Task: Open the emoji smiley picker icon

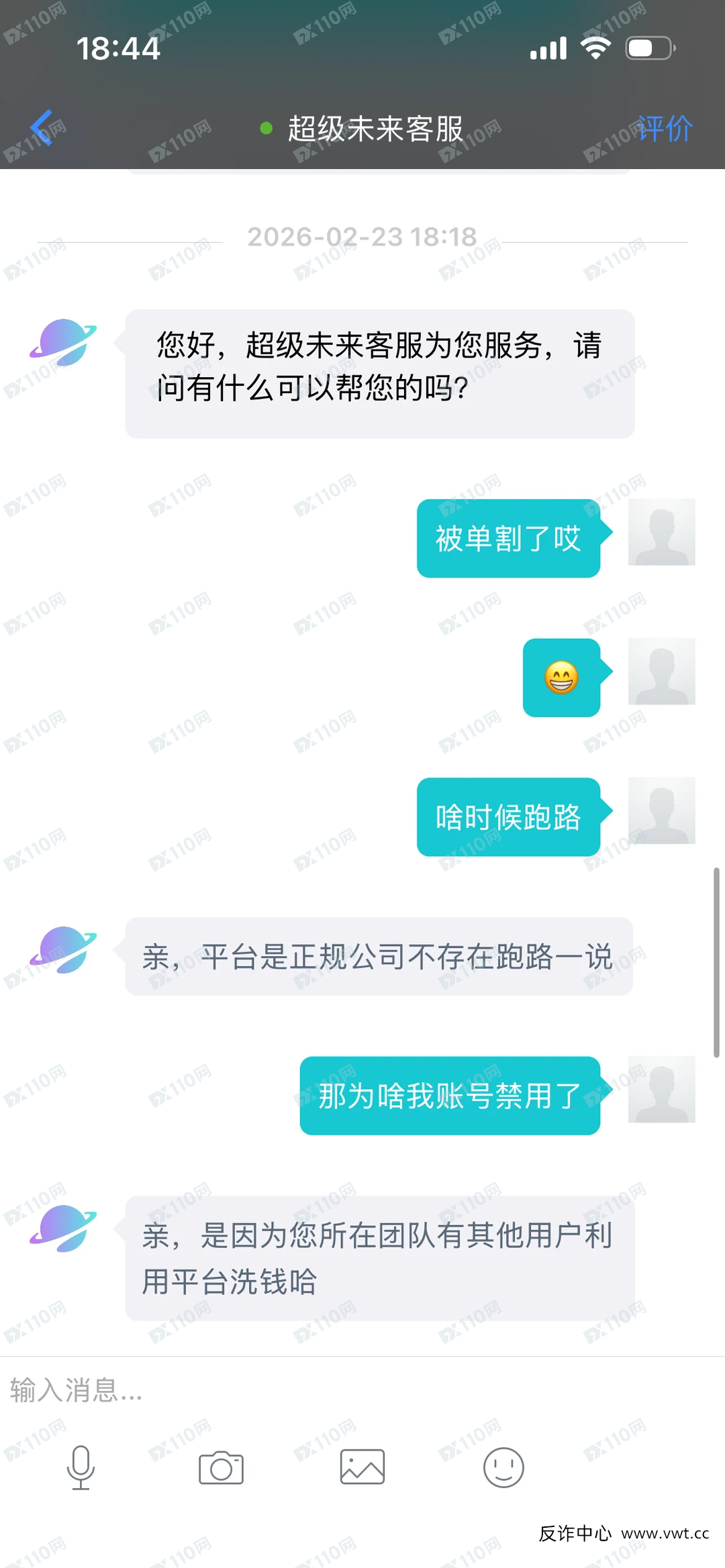Action: coord(503,1467)
